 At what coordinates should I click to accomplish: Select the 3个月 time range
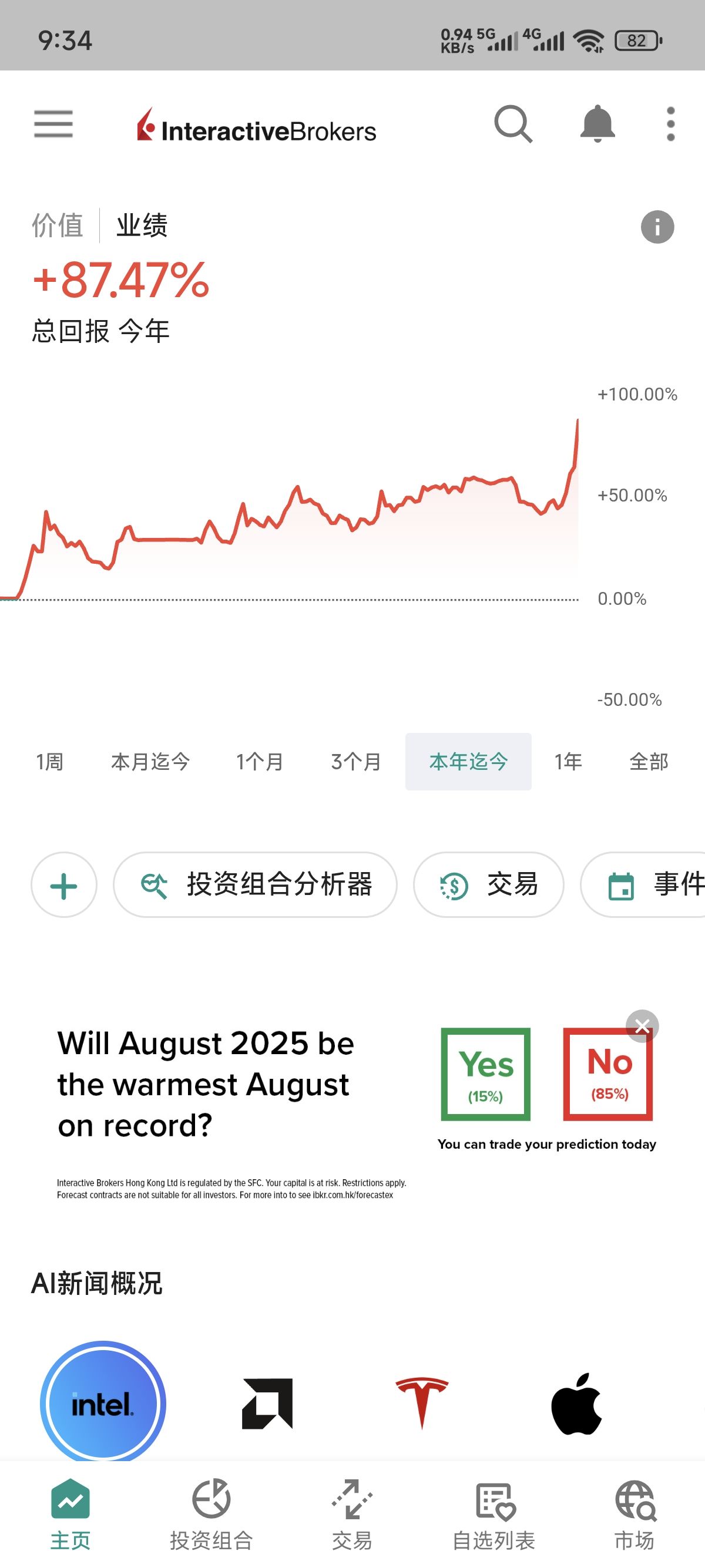356,762
